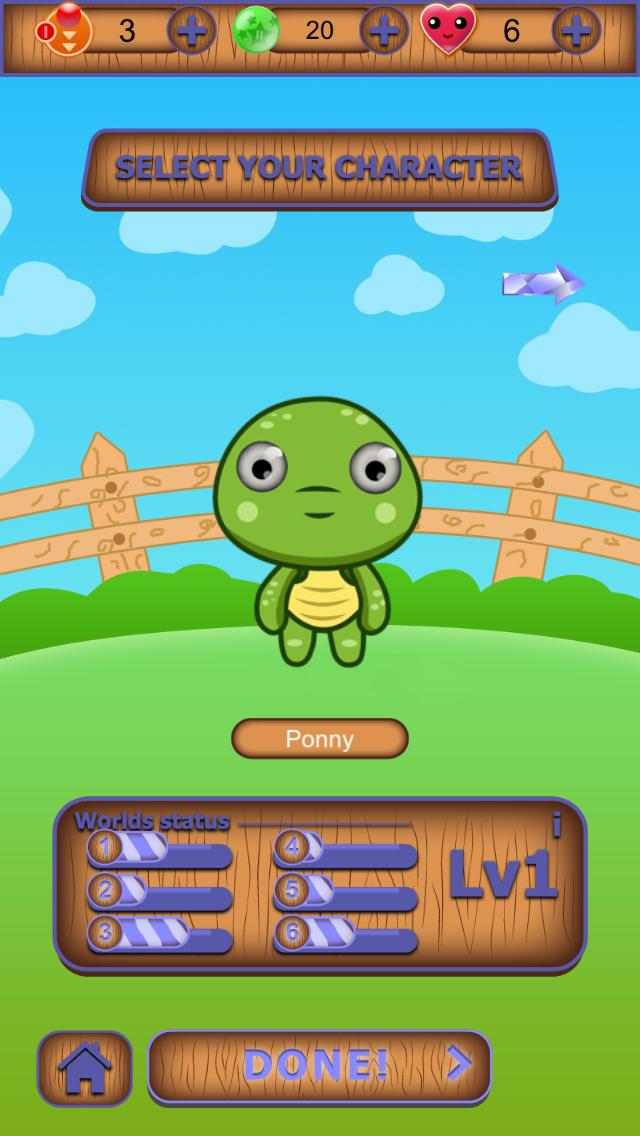Open the worlds status info icon
The width and height of the screenshot is (640, 1136).
pyautogui.click(x=557, y=825)
